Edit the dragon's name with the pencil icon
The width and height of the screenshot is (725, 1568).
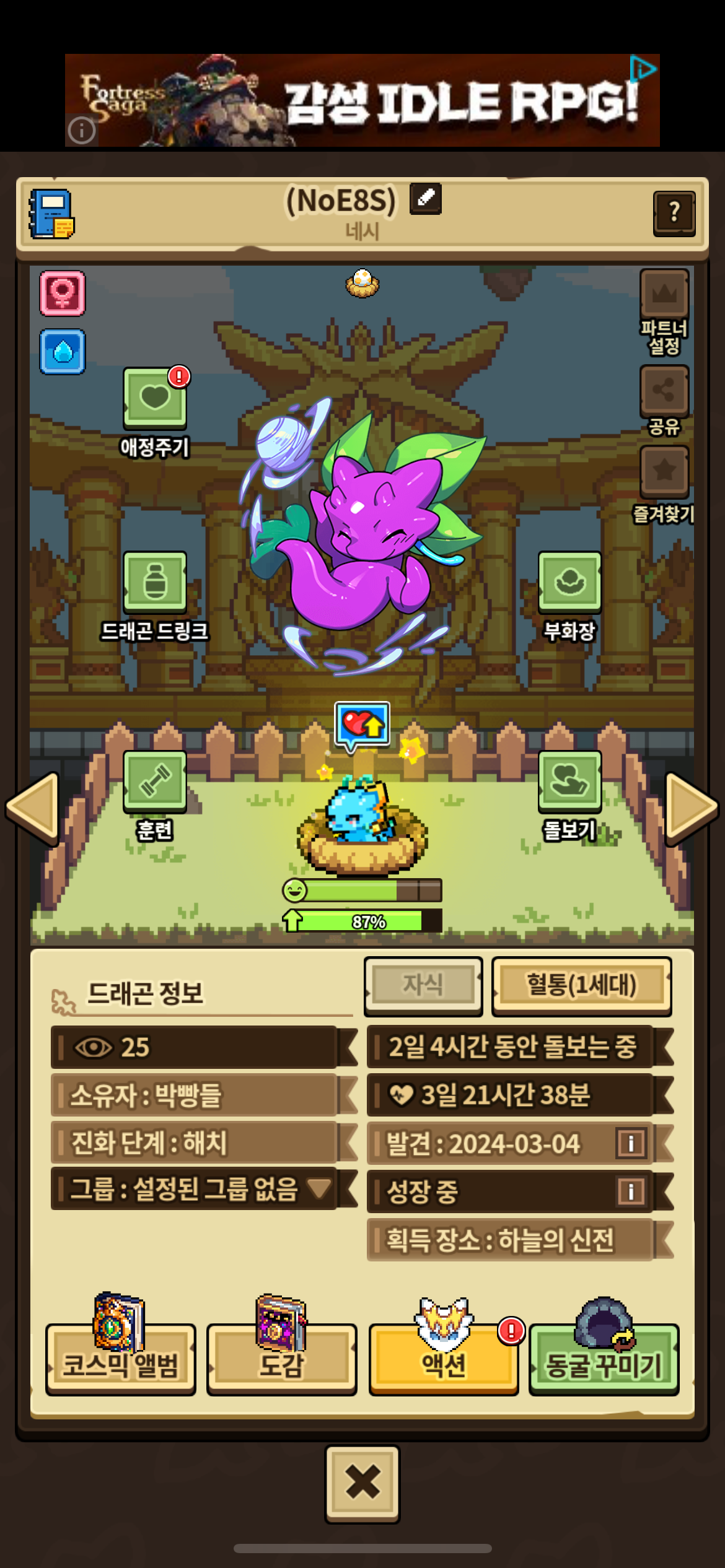tap(426, 199)
